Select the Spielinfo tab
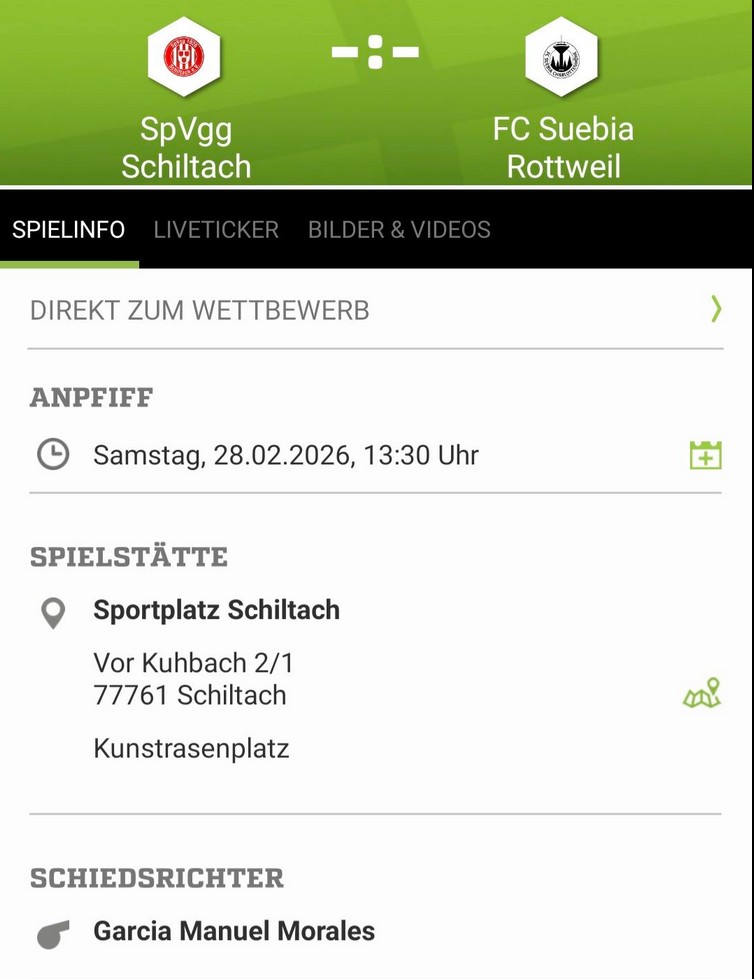Image resolution: width=754 pixels, height=979 pixels. 69,229
